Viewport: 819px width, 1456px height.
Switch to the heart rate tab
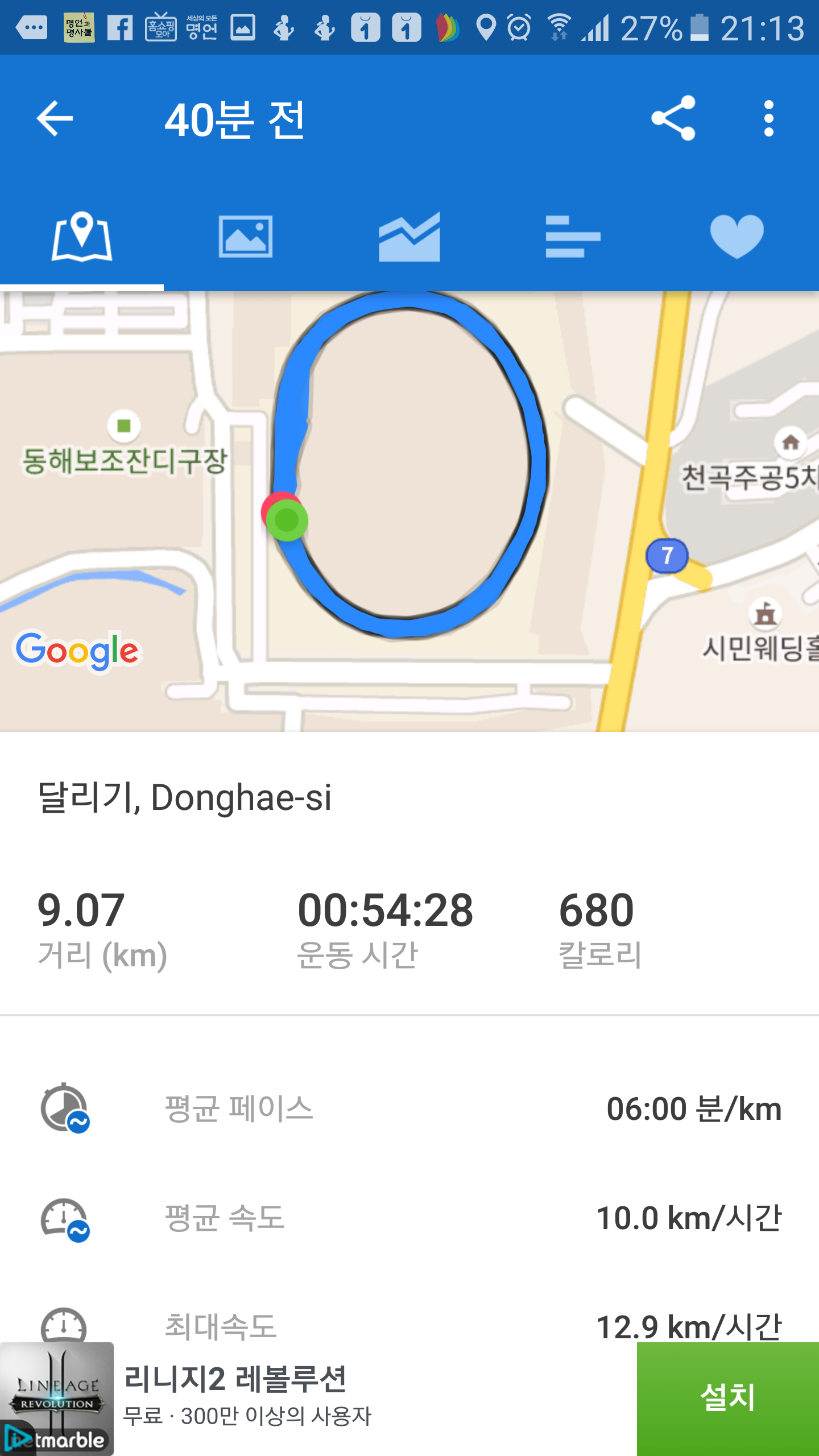pos(737,237)
